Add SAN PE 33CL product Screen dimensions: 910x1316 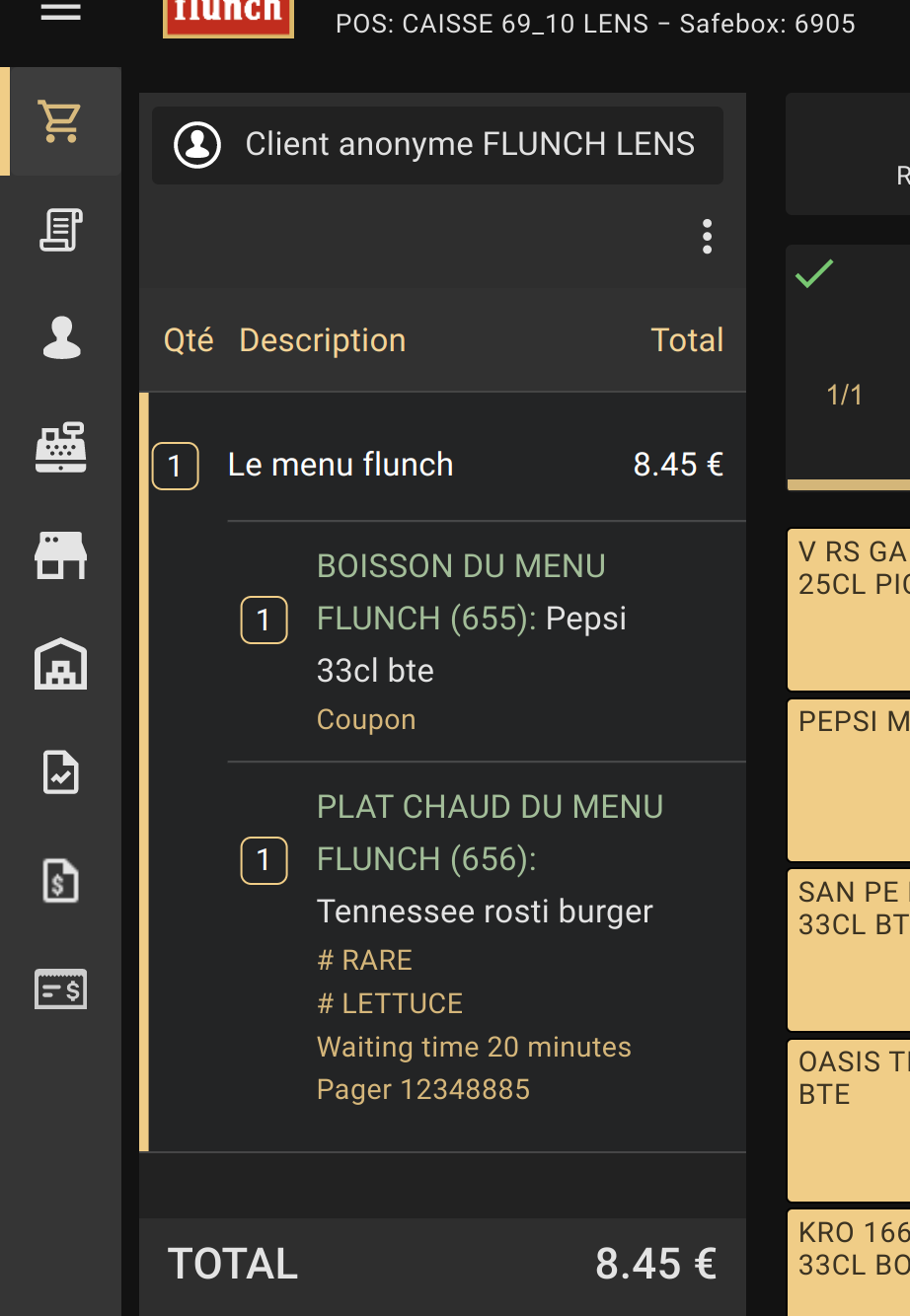pyautogui.click(x=851, y=949)
